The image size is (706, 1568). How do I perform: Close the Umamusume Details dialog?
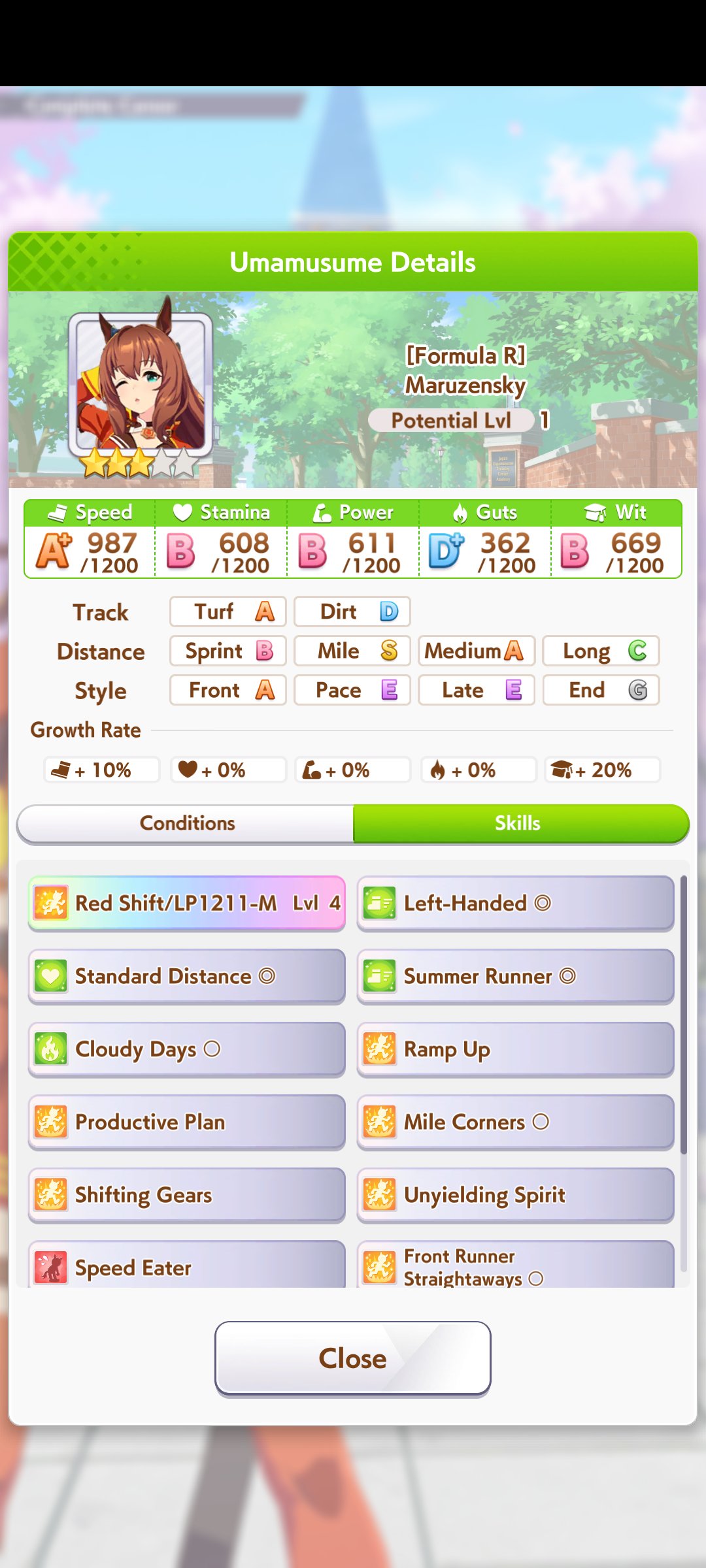click(353, 1358)
